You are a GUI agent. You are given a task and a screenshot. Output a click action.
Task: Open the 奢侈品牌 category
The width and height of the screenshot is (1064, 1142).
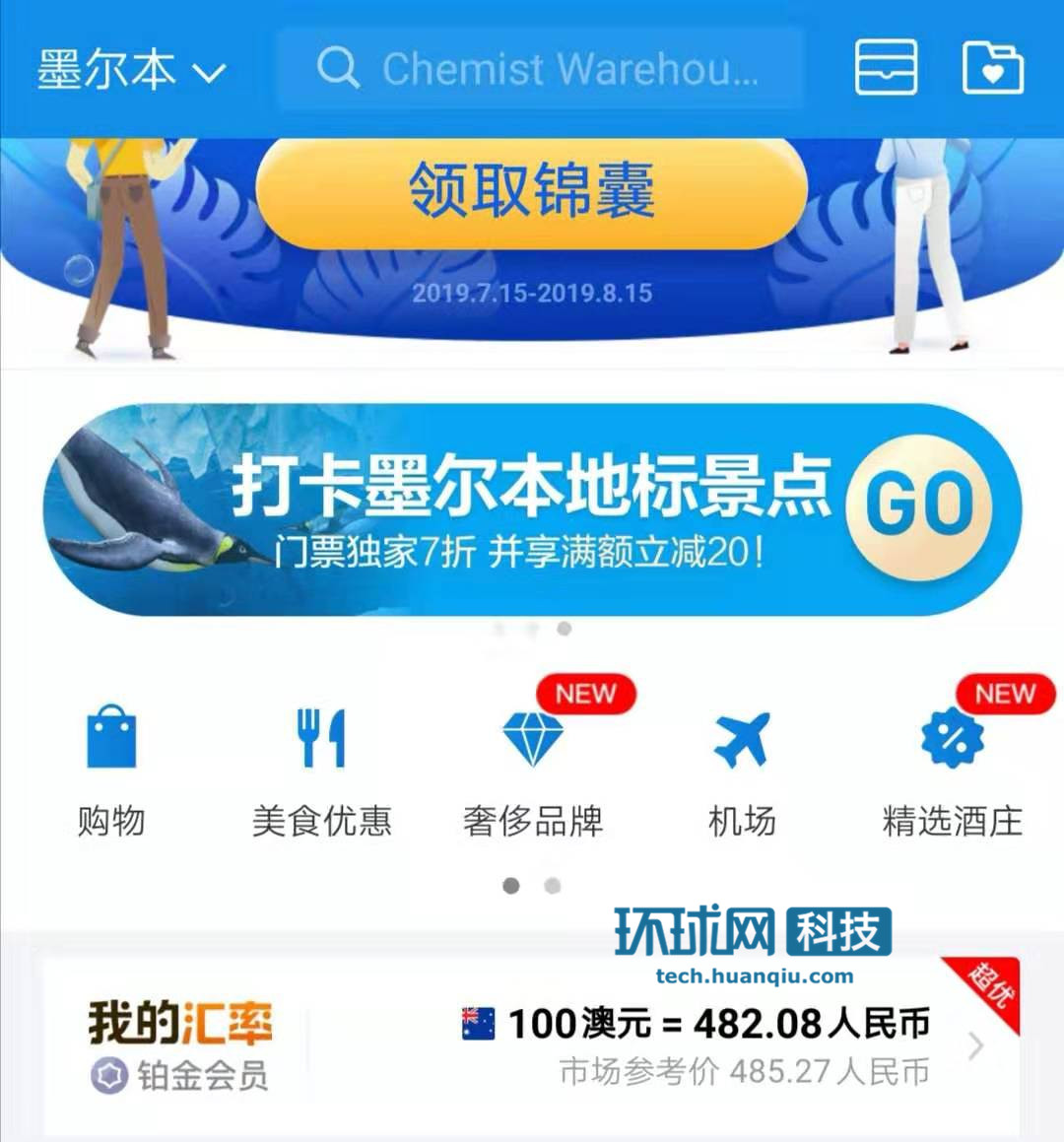tap(532, 769)
